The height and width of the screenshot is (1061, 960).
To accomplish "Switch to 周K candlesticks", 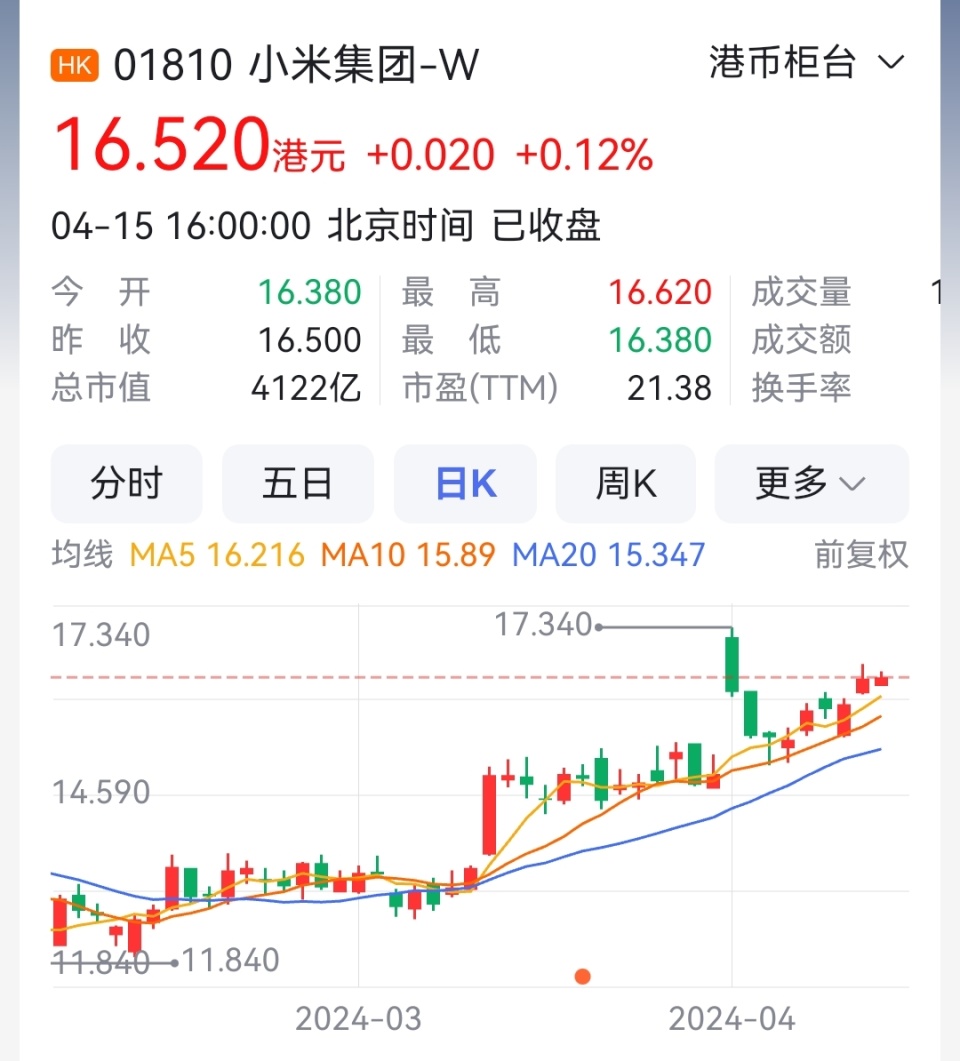I will click(626, 484).
